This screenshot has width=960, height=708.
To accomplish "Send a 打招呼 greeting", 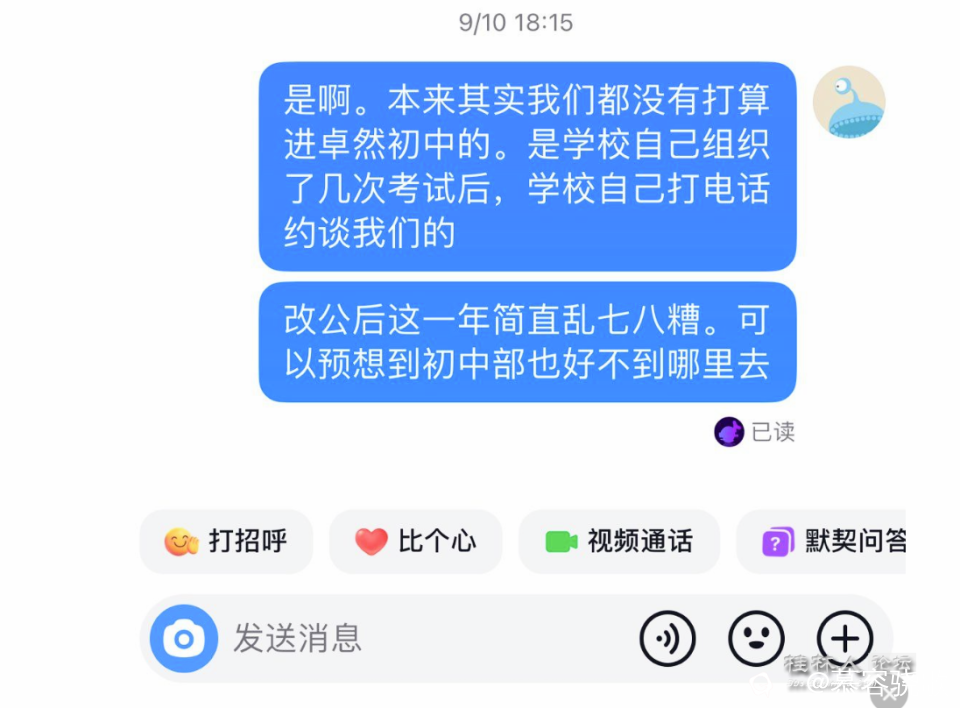I will (x=226, y=542).
